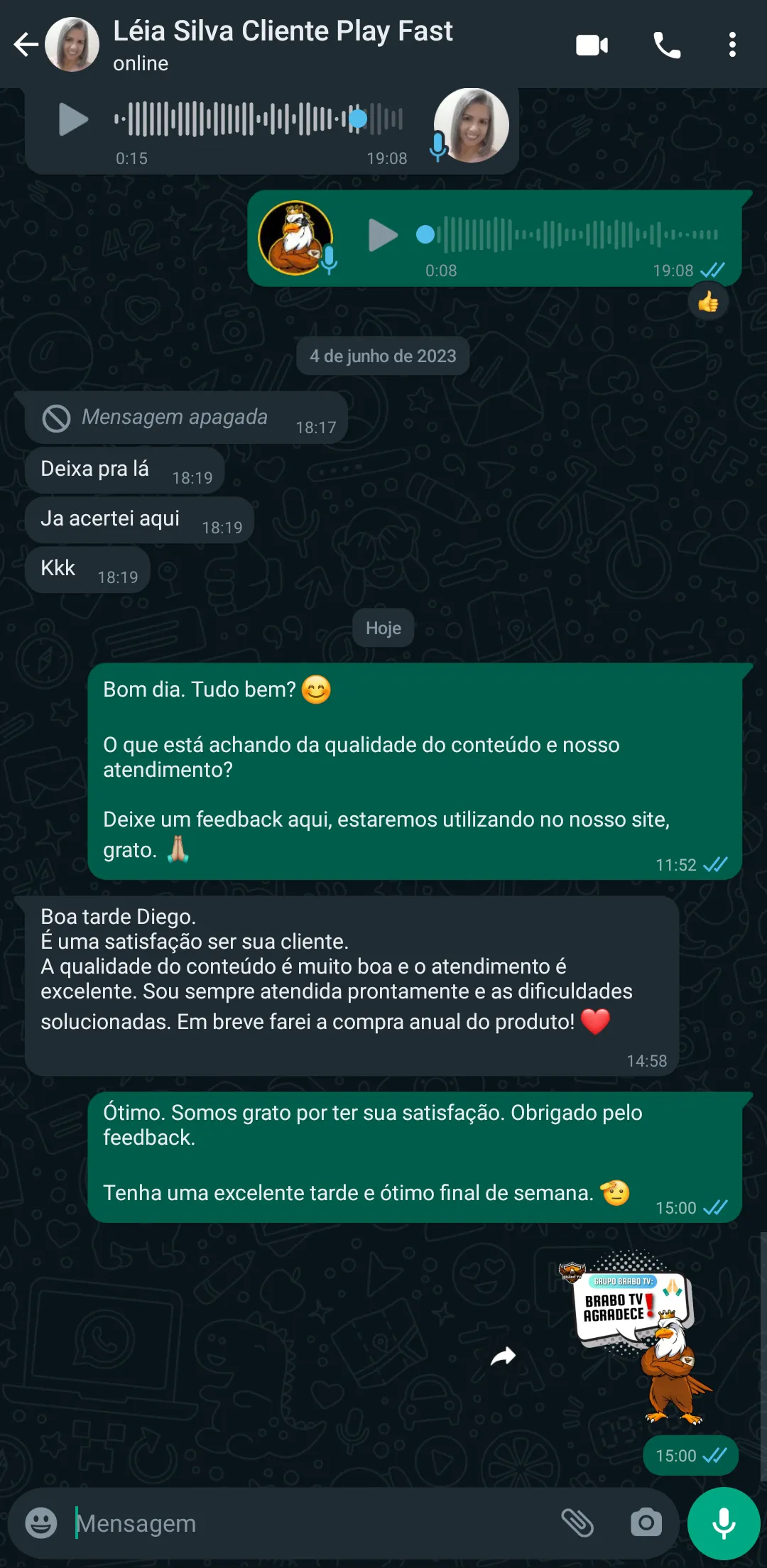This screenshot has width=767, height=1568.
Task: Open the three-dot options menu
Action: [733, 45]
